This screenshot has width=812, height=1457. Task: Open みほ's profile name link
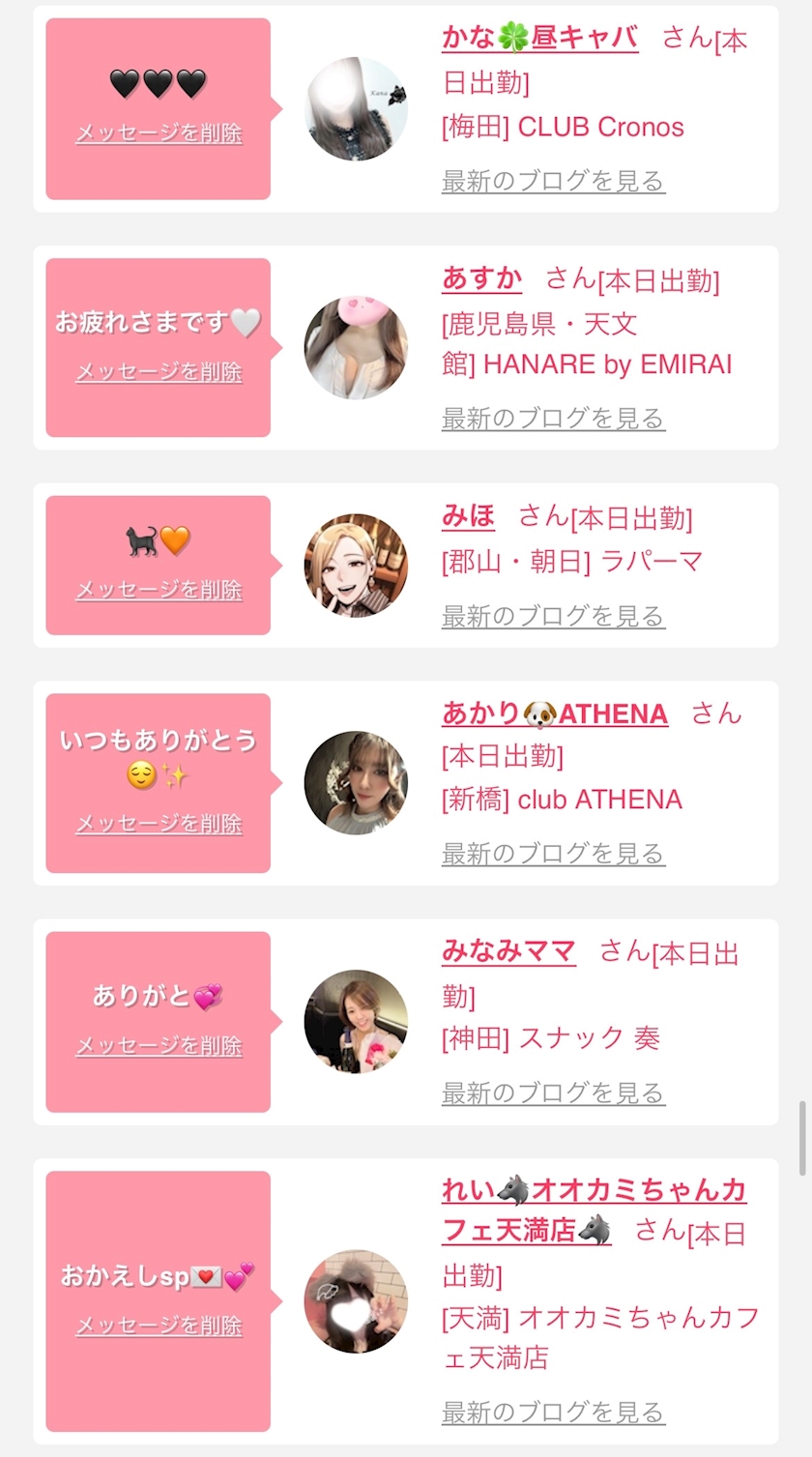[x=468, y=517]
